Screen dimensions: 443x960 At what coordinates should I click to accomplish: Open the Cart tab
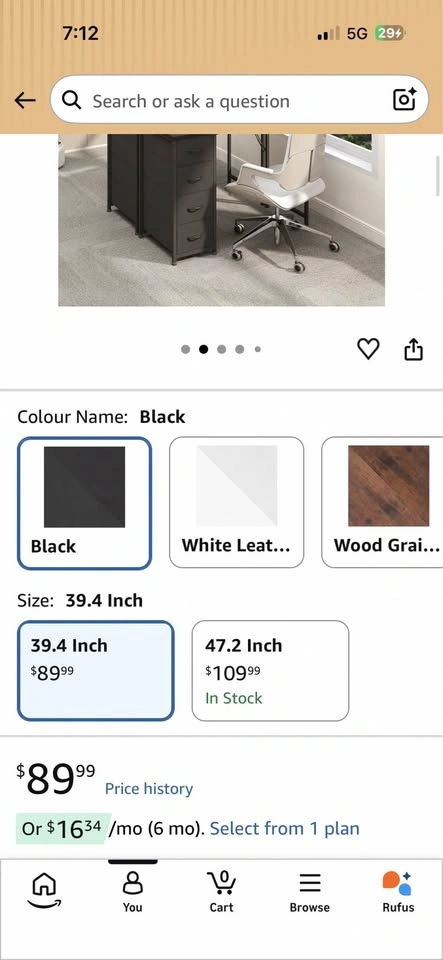221,892
